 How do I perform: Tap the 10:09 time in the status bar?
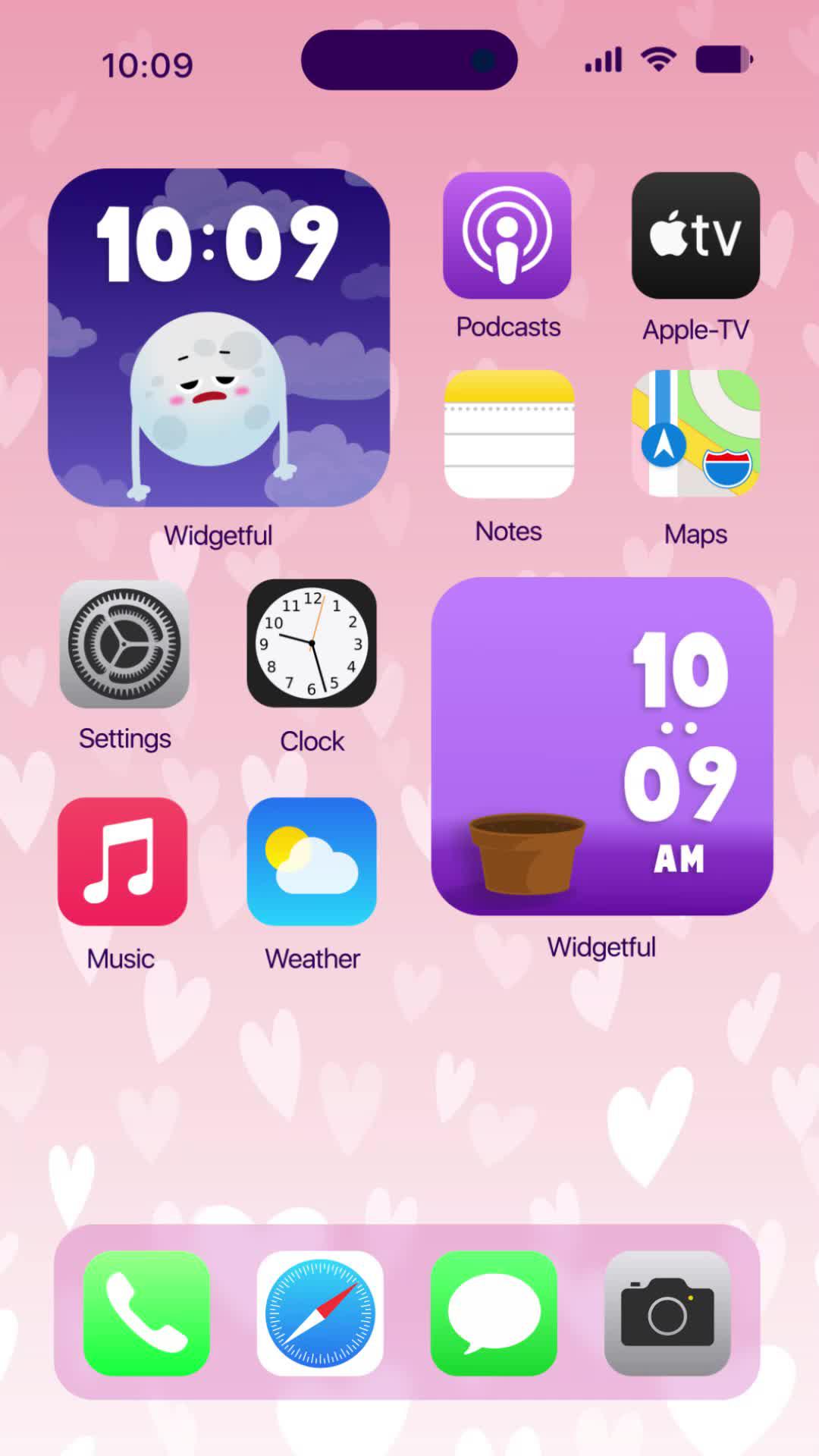click(x=146, y=64)
